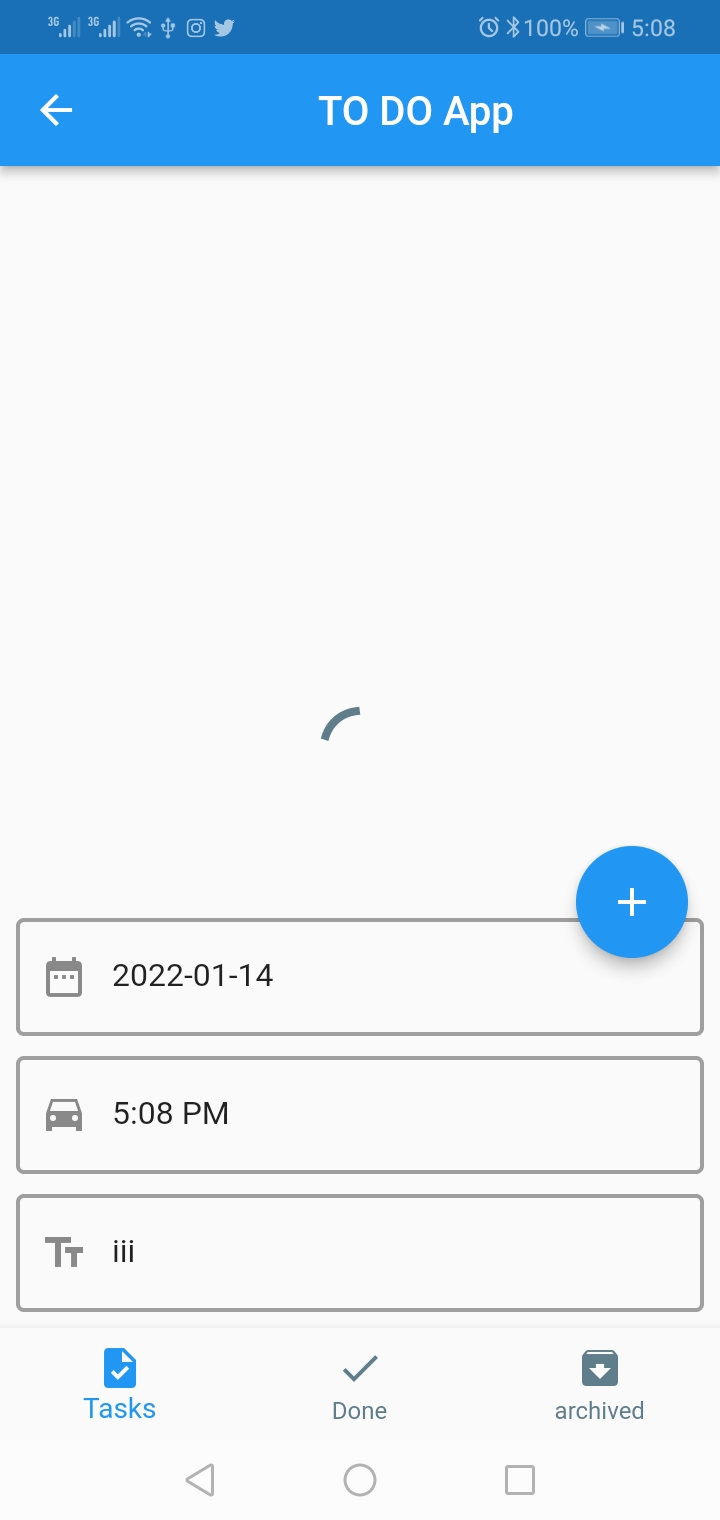Image resolution: width=720 pixels, height=1520 pixels.
Task: Switch to the Done tab
Action: pos(359,1385)
